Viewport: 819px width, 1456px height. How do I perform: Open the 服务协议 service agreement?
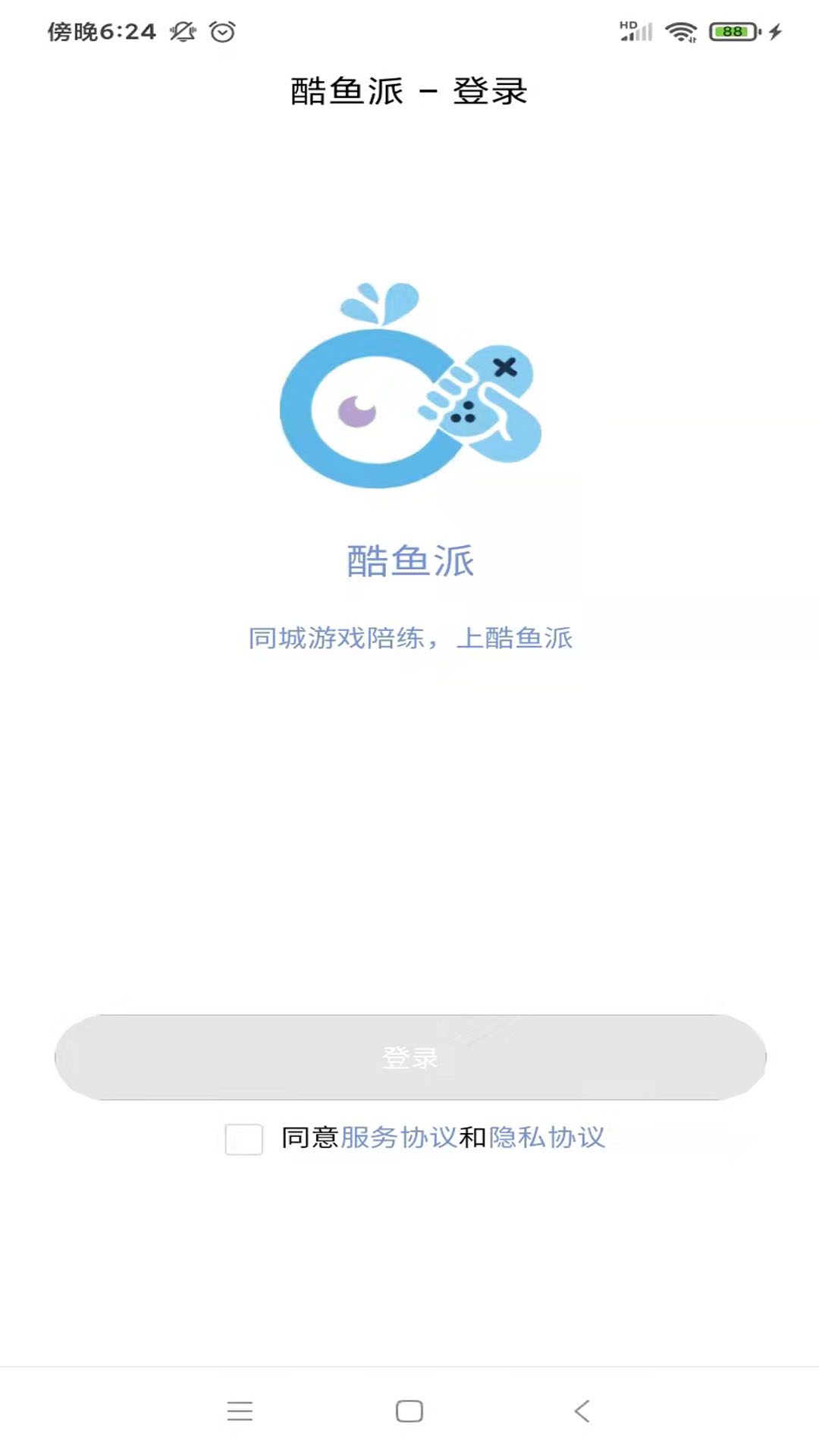(400, 1138)
